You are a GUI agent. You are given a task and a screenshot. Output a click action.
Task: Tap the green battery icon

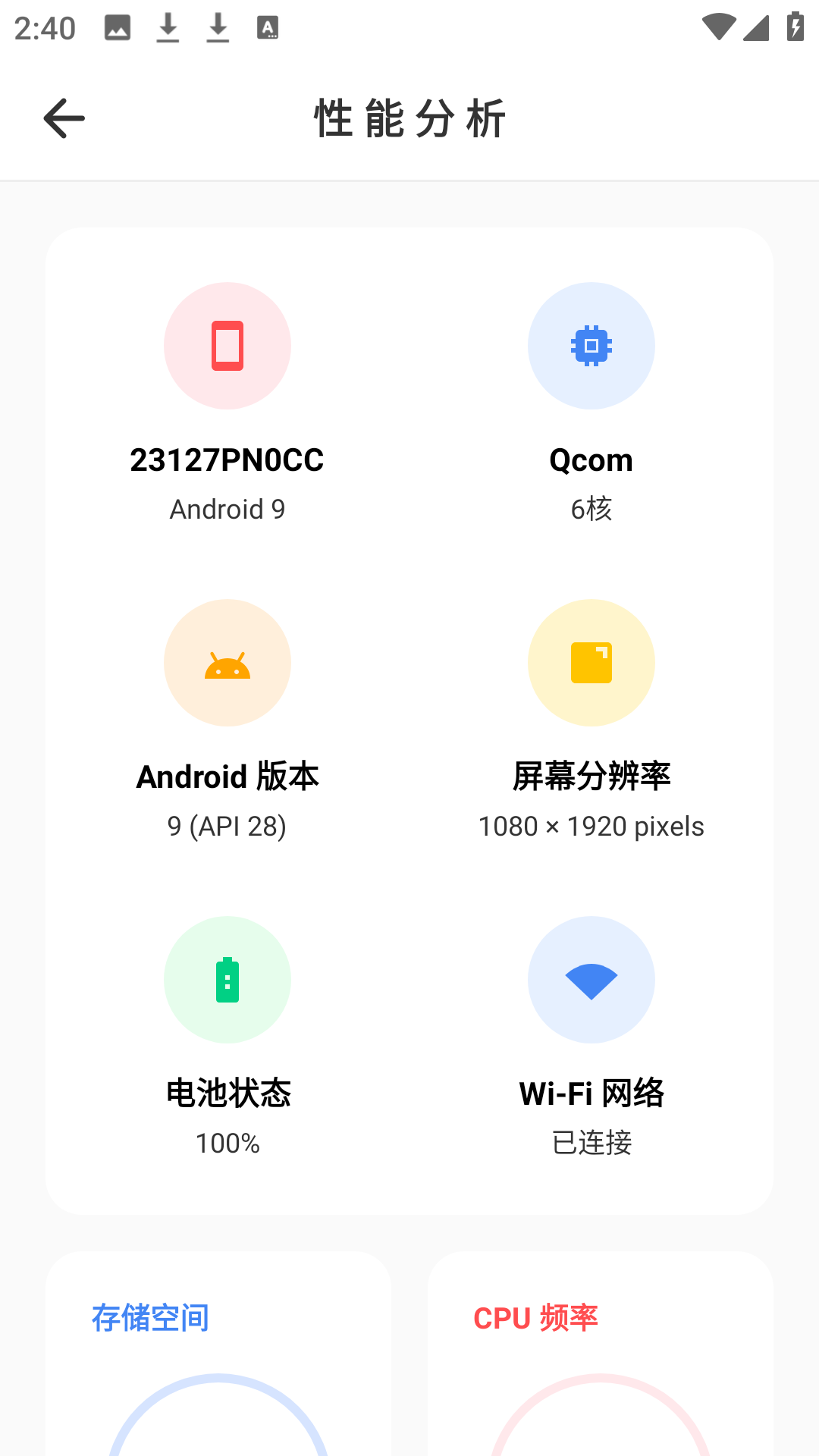point(227,980)
